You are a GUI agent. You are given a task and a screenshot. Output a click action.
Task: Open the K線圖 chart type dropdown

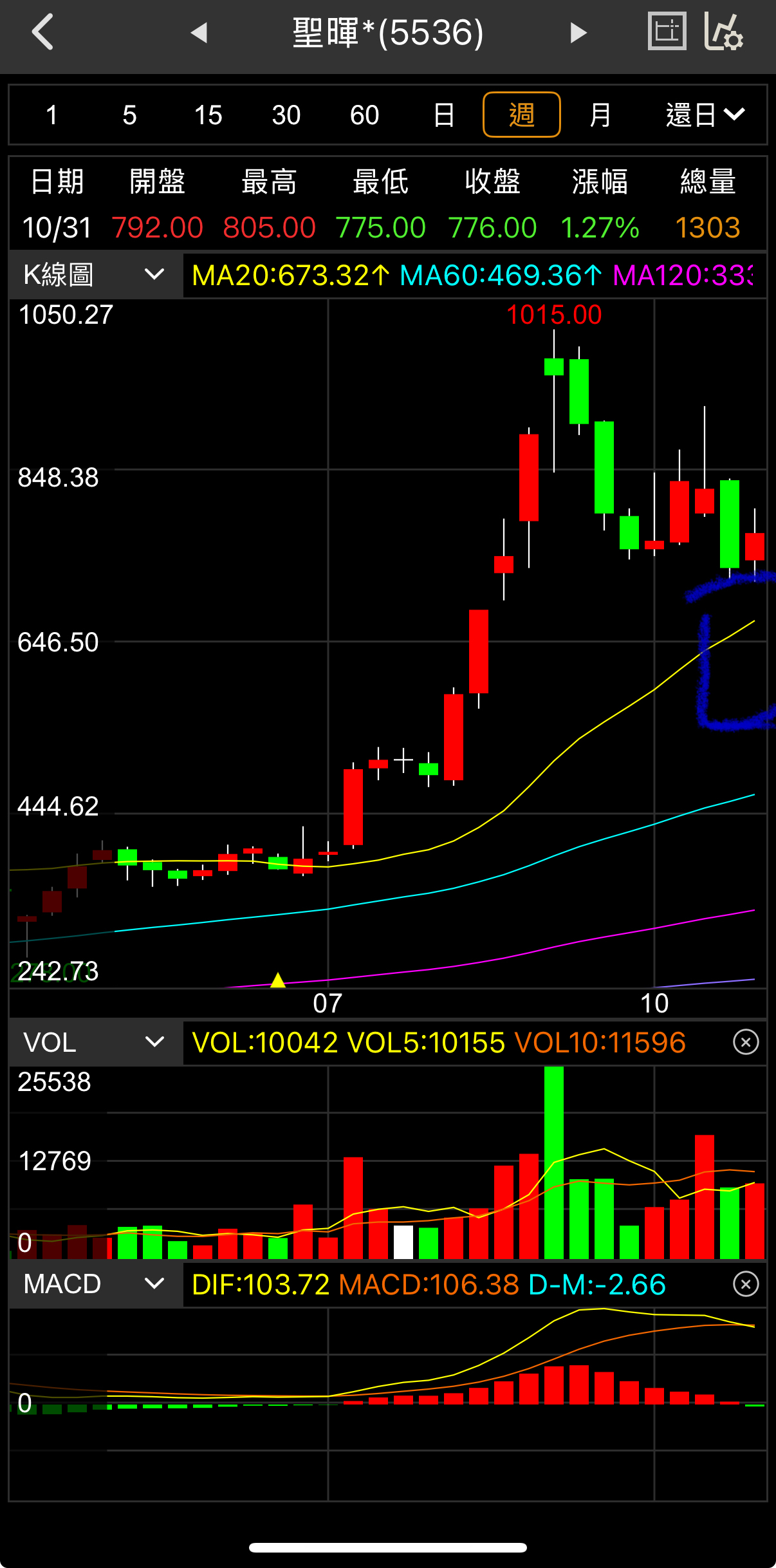[95, 275]
